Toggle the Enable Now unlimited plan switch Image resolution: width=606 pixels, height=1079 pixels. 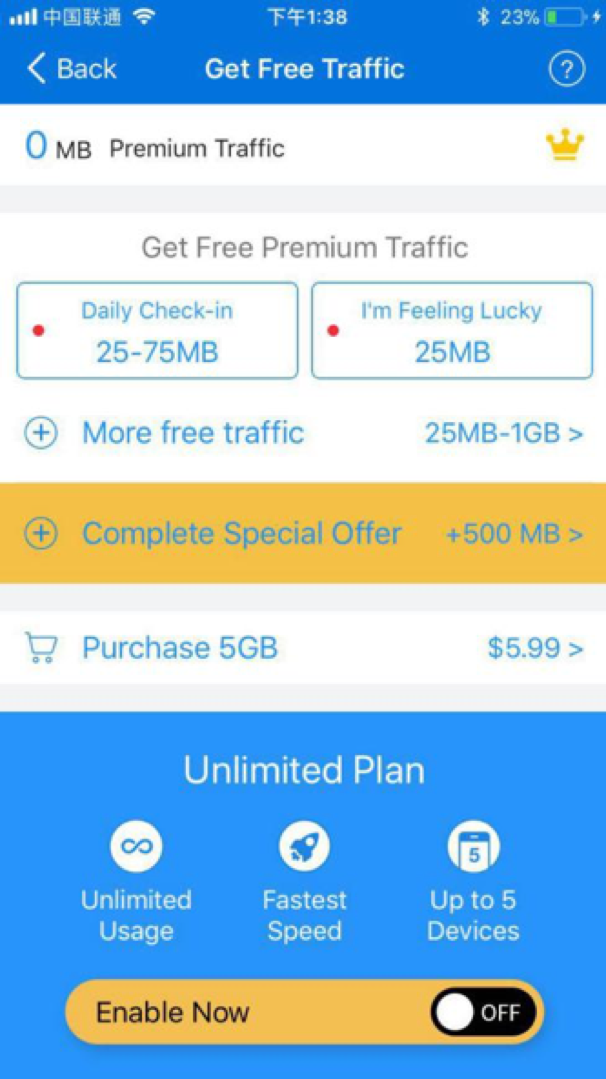[484, 1012]
